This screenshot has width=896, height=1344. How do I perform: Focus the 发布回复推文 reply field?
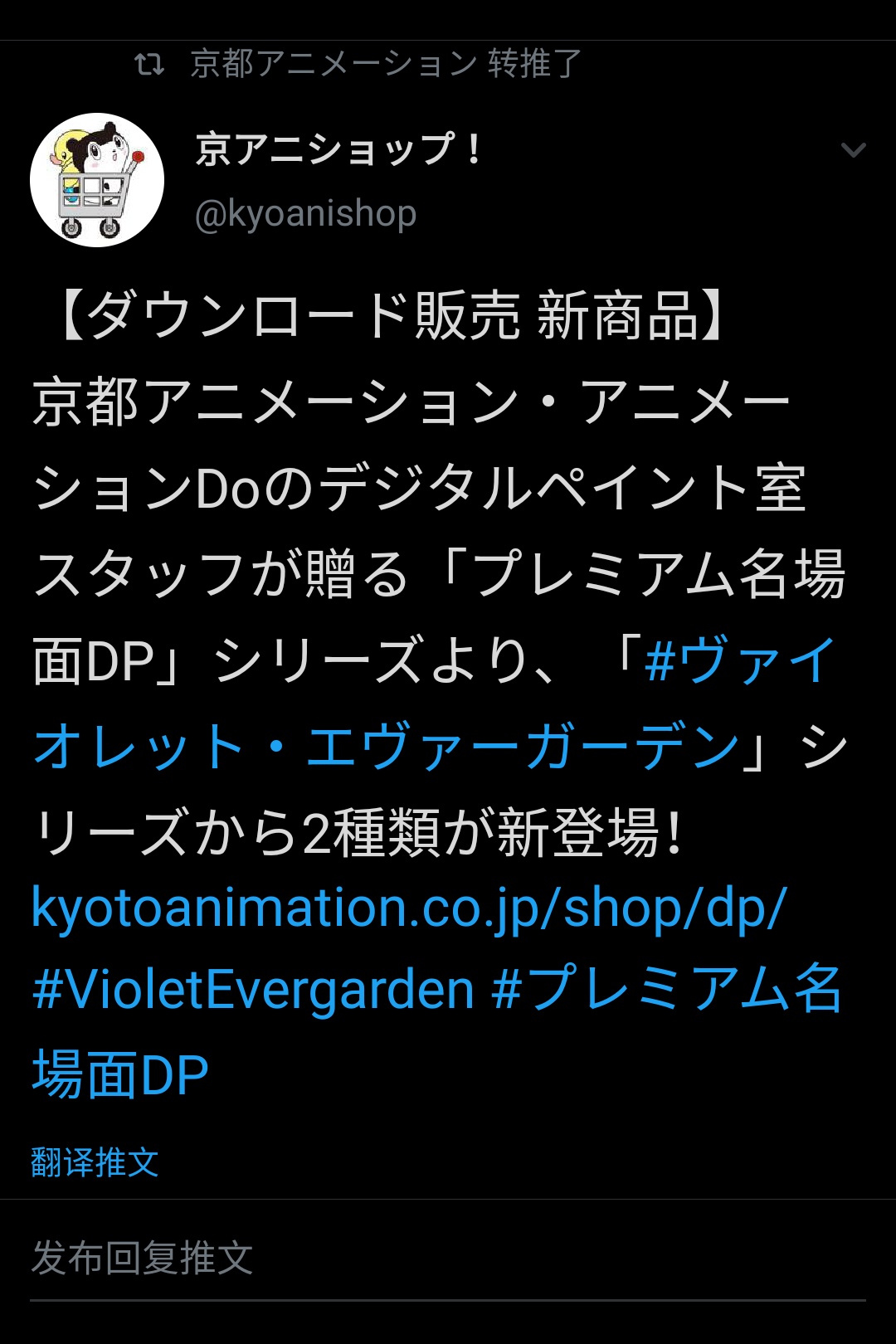coord(448,1258)
